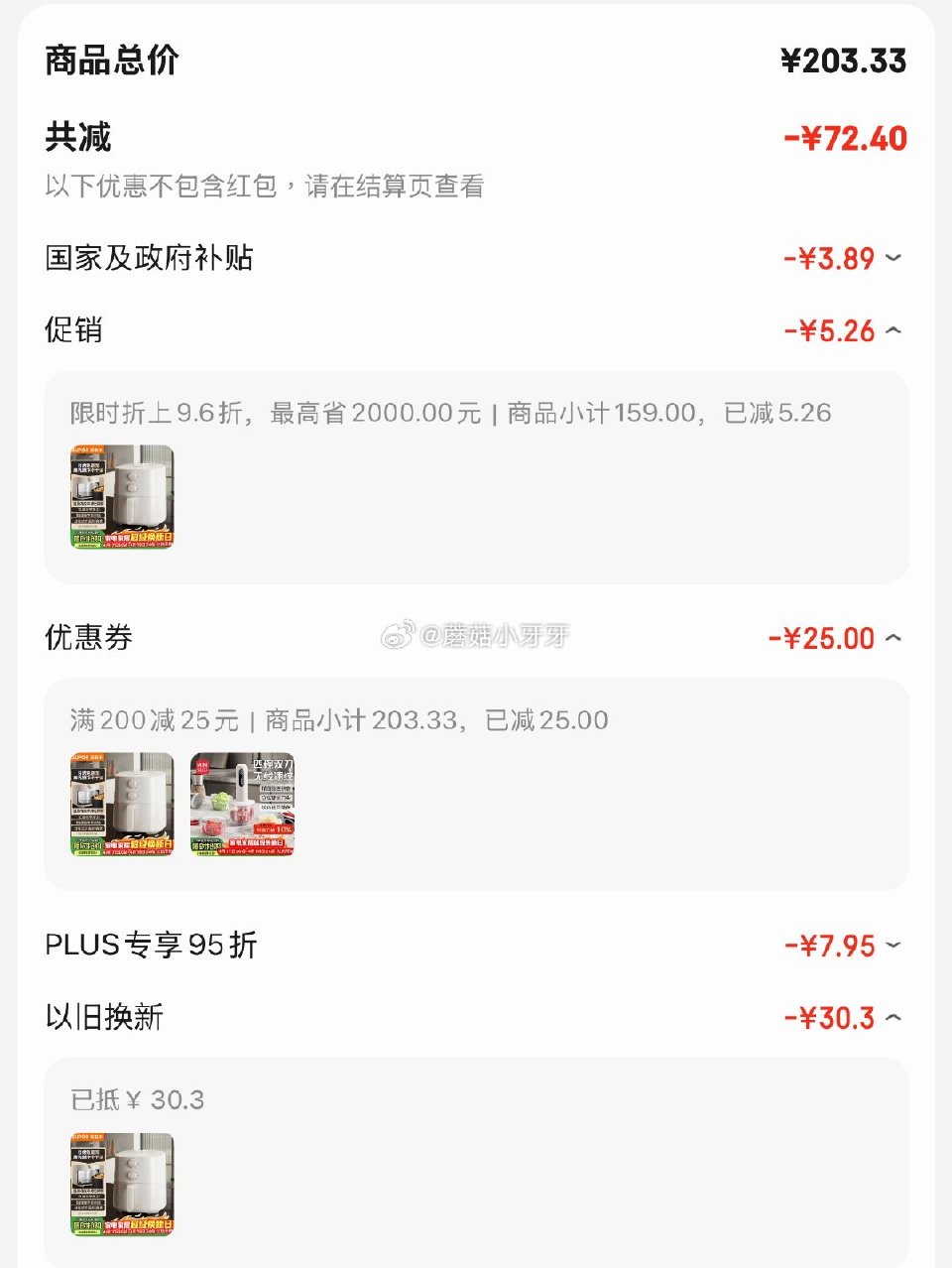Click the -¥3.89 subsidy amount

point(836,259)
